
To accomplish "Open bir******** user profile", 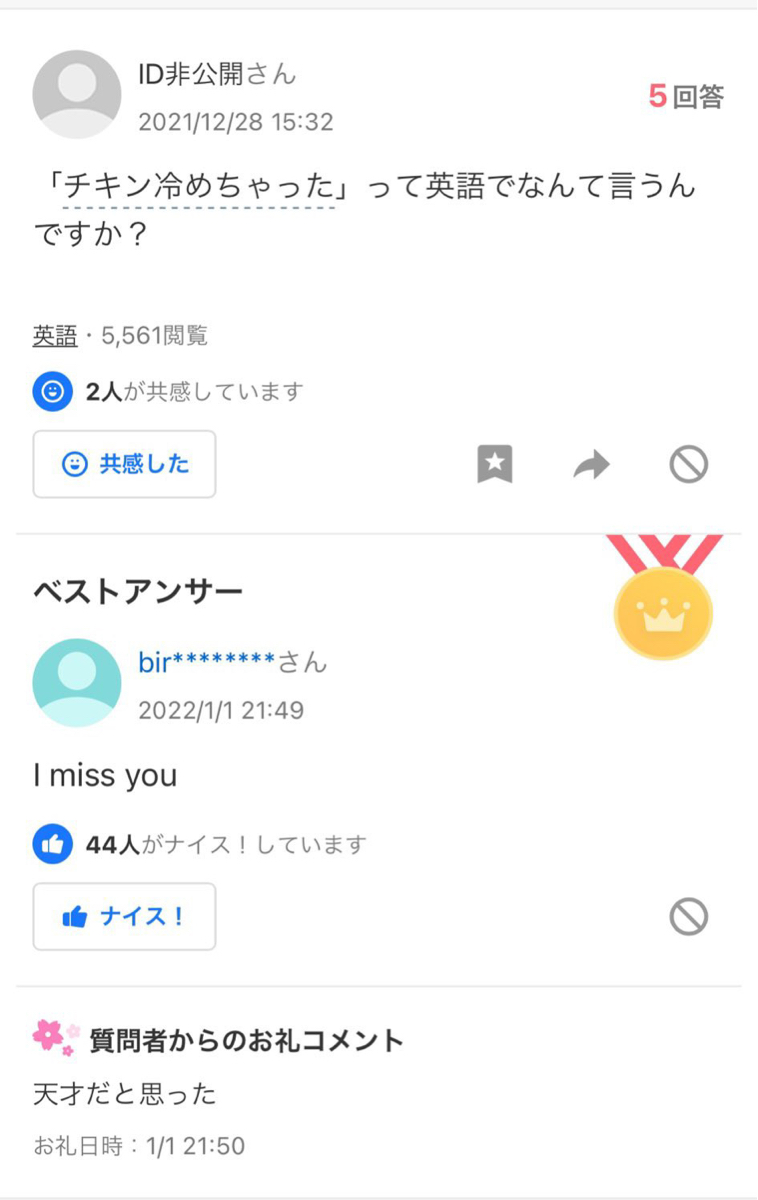I will click(x=207, y=662).
